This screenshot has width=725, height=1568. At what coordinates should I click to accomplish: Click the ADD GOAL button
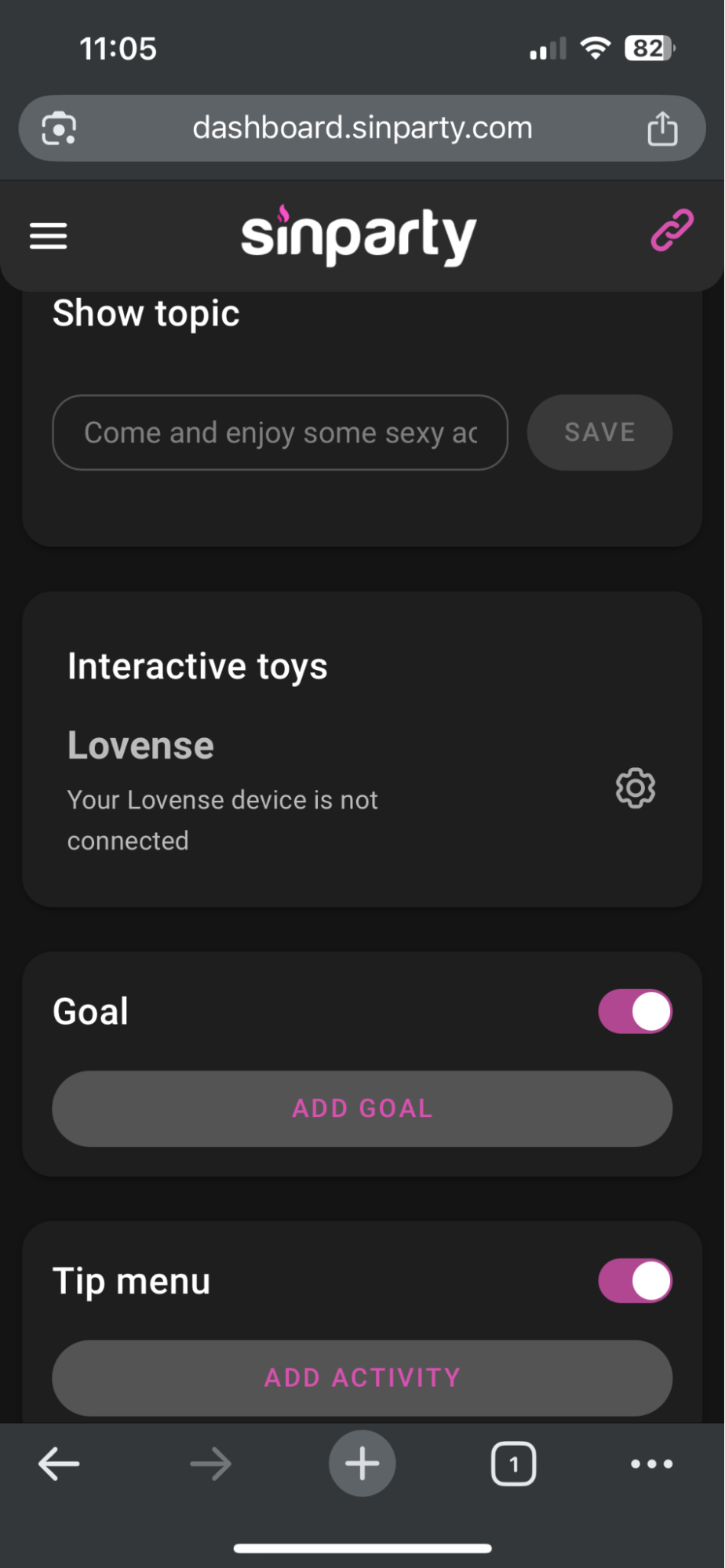pos(362,1108)
